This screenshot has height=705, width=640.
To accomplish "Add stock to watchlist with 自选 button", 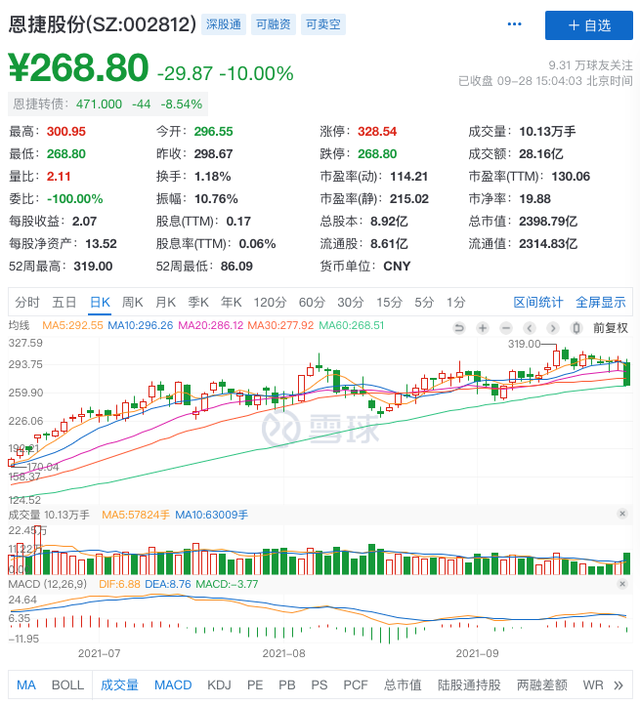I will (588, 25).
